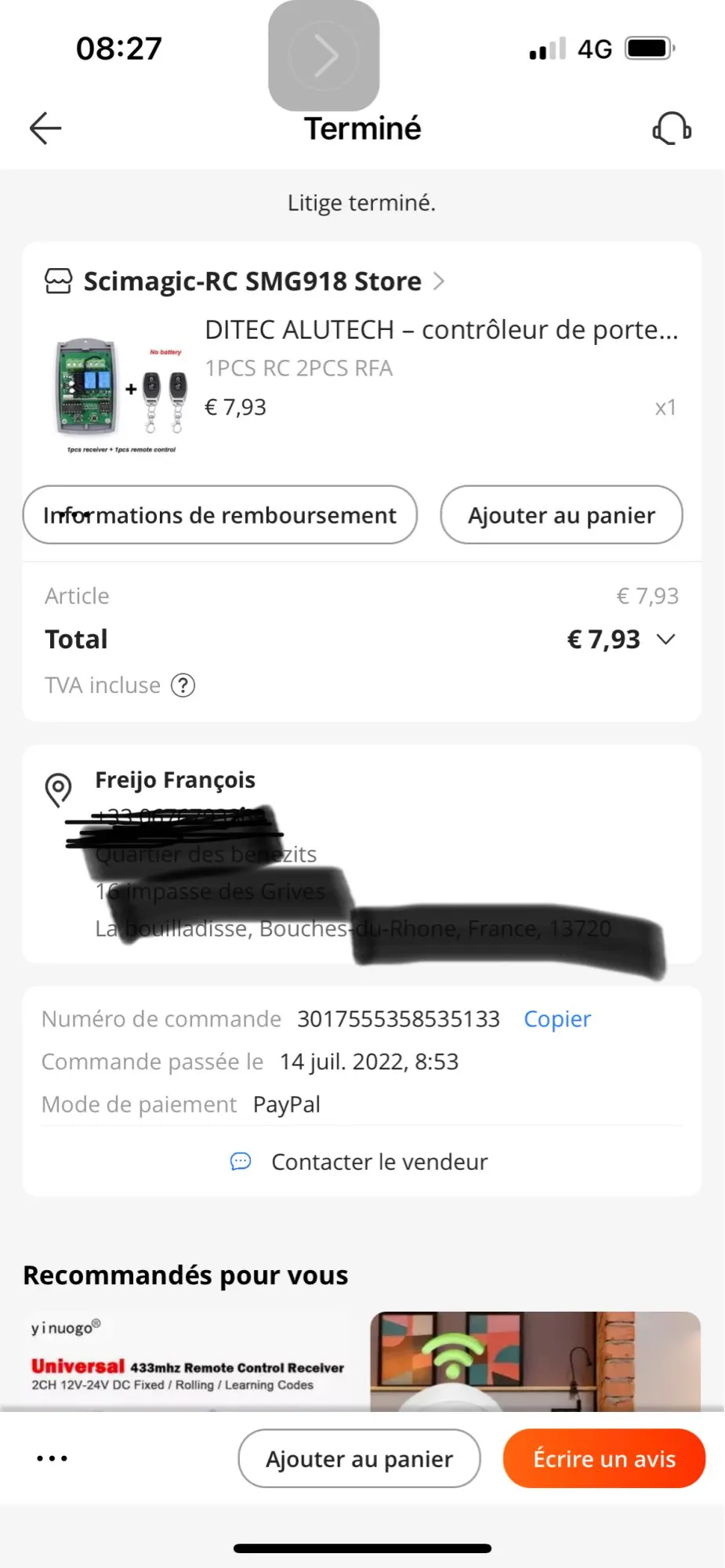View Informations de remboursement
This screenshot has height=1568, width=725.
click(x=219, y=515)
